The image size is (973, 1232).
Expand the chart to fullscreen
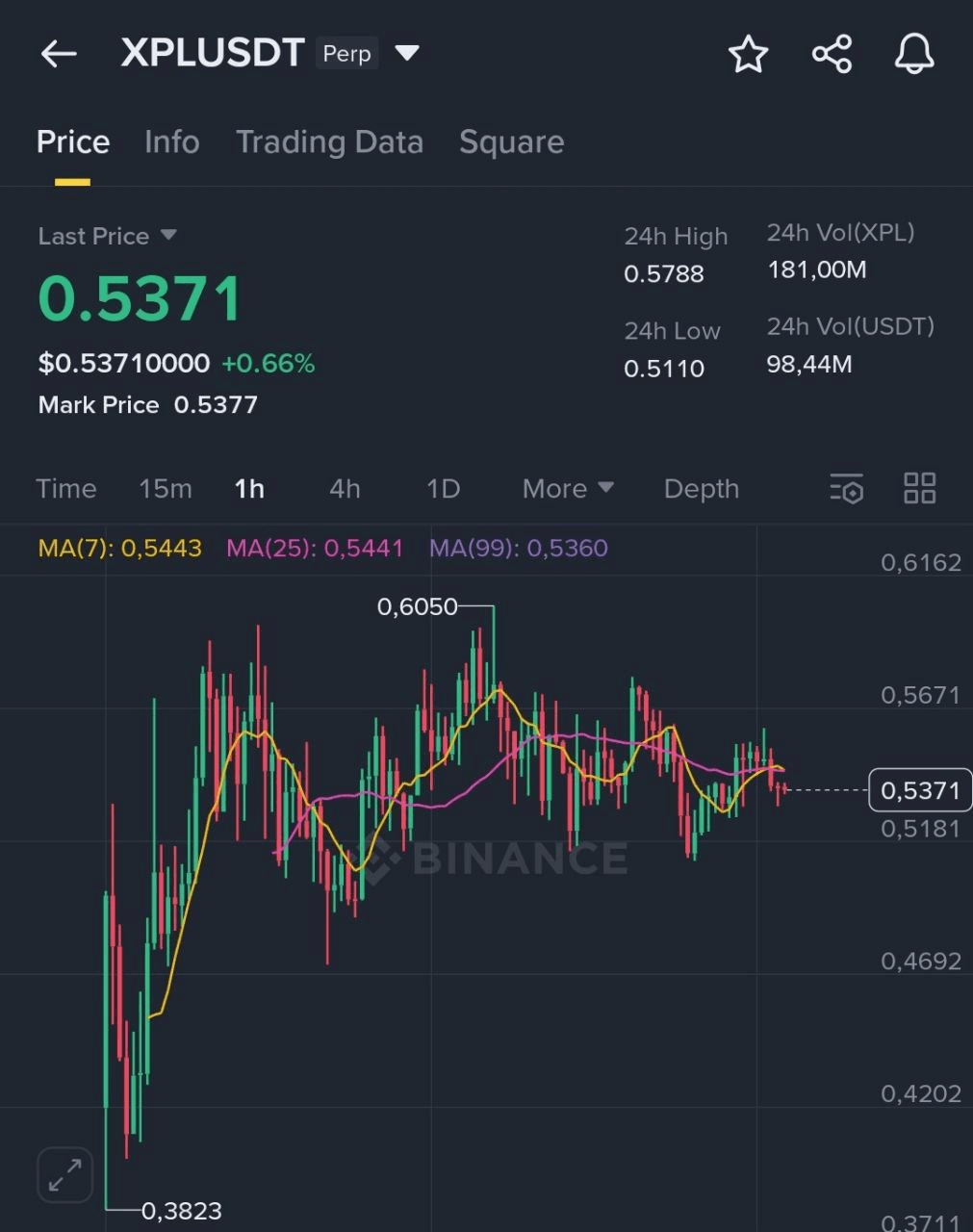64,1175
